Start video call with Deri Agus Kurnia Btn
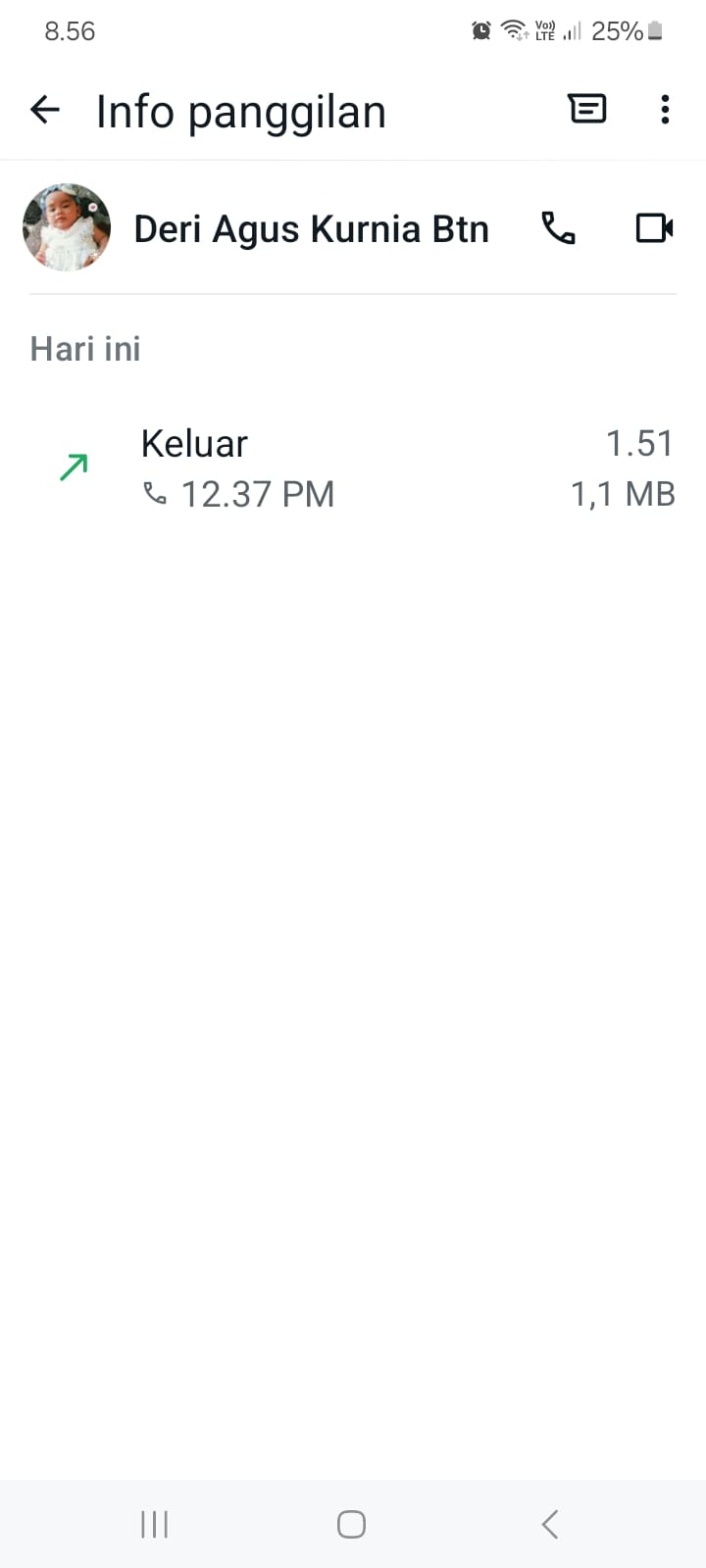Viewport: 706px width, 1568px height. [x=654, y=228]
